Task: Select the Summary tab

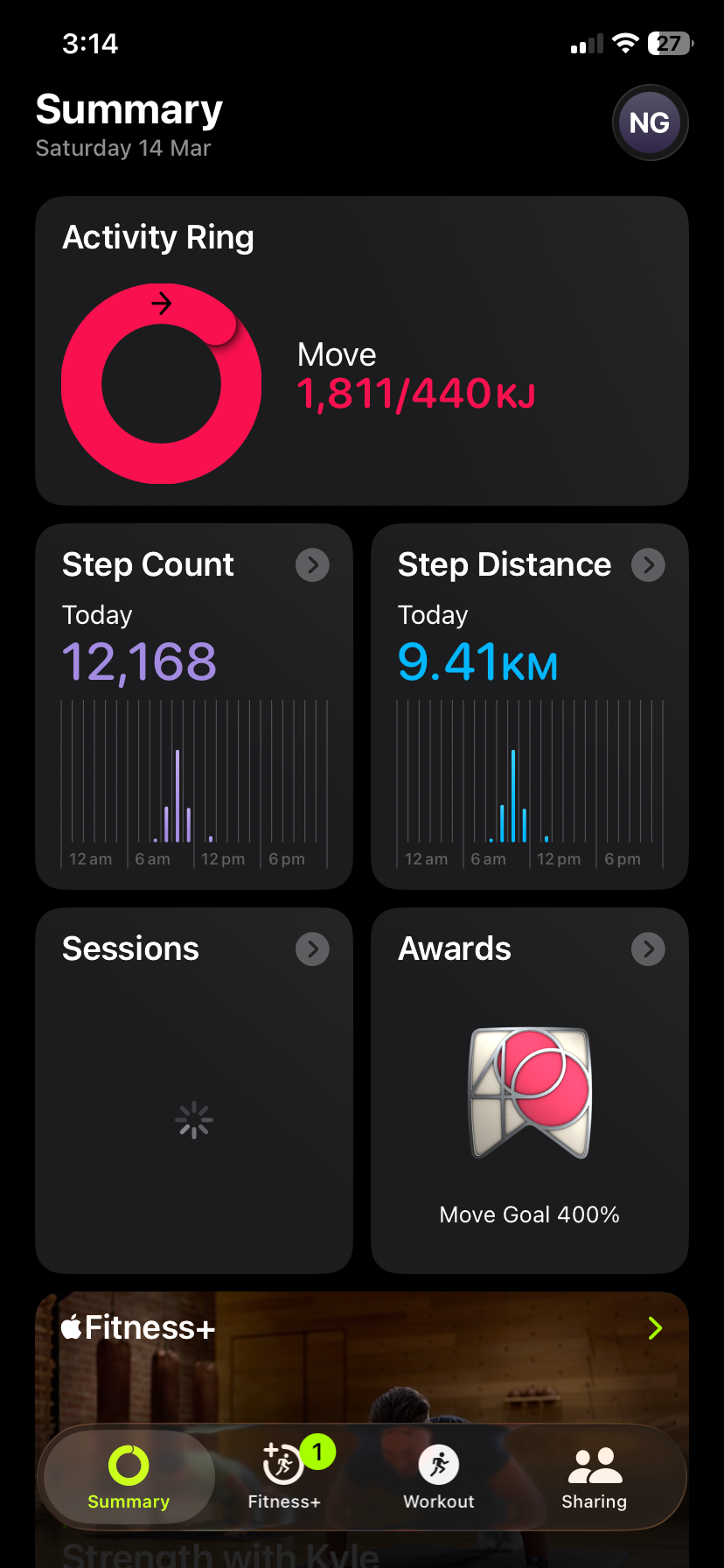Action: [129, 1477]
